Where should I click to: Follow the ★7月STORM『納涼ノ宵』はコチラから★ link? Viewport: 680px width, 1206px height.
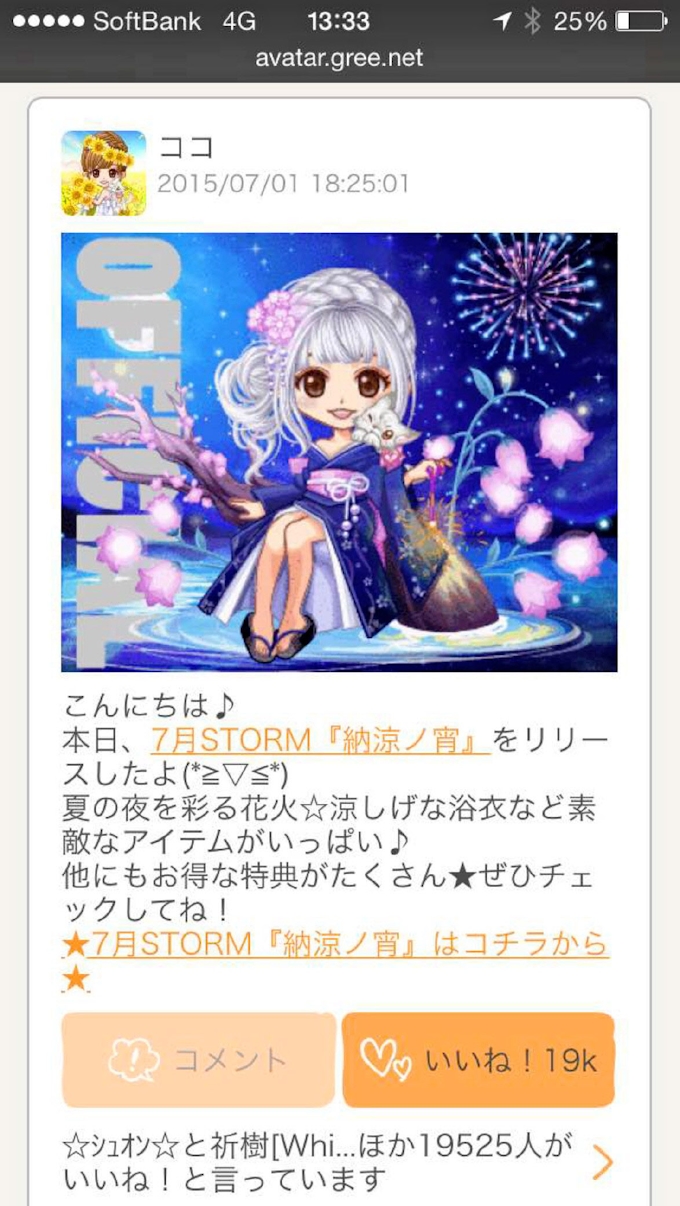tap(336, 944)
